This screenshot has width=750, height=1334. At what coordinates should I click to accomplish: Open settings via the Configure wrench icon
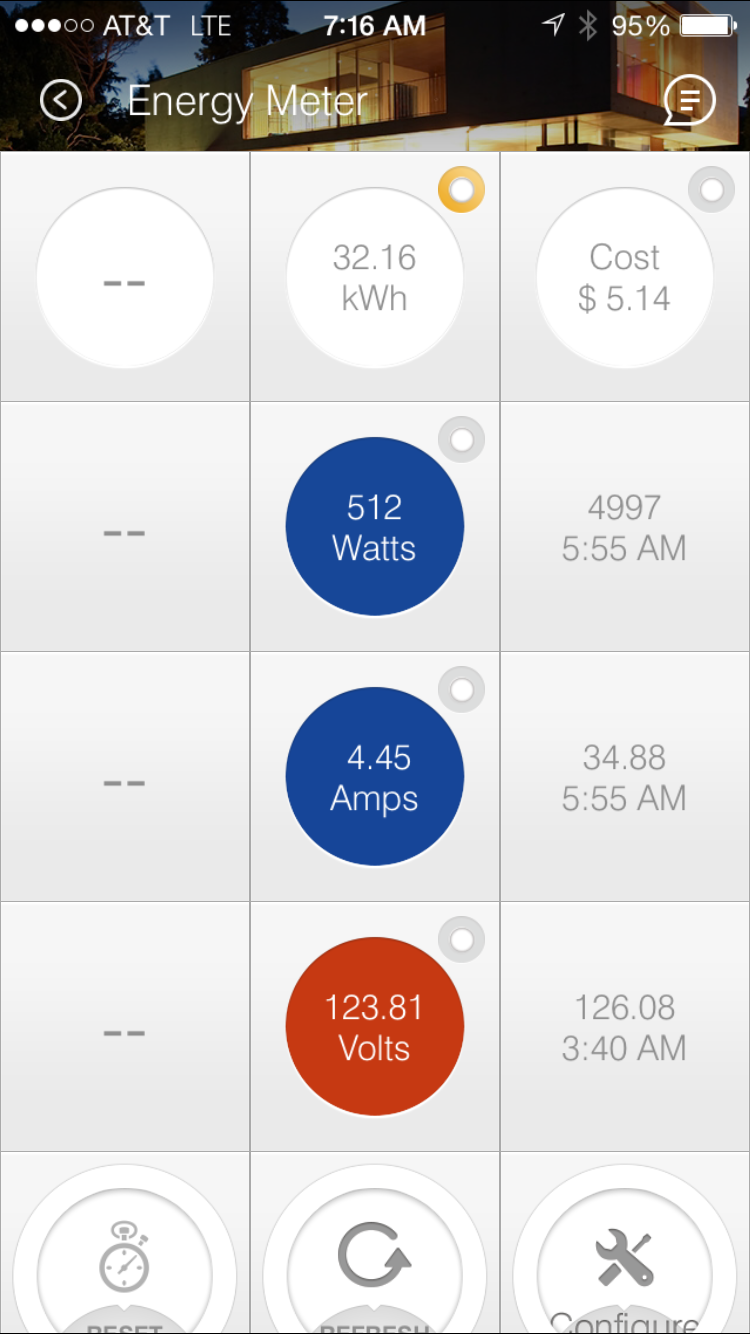pyautogui.click(x=624, y=1253)
